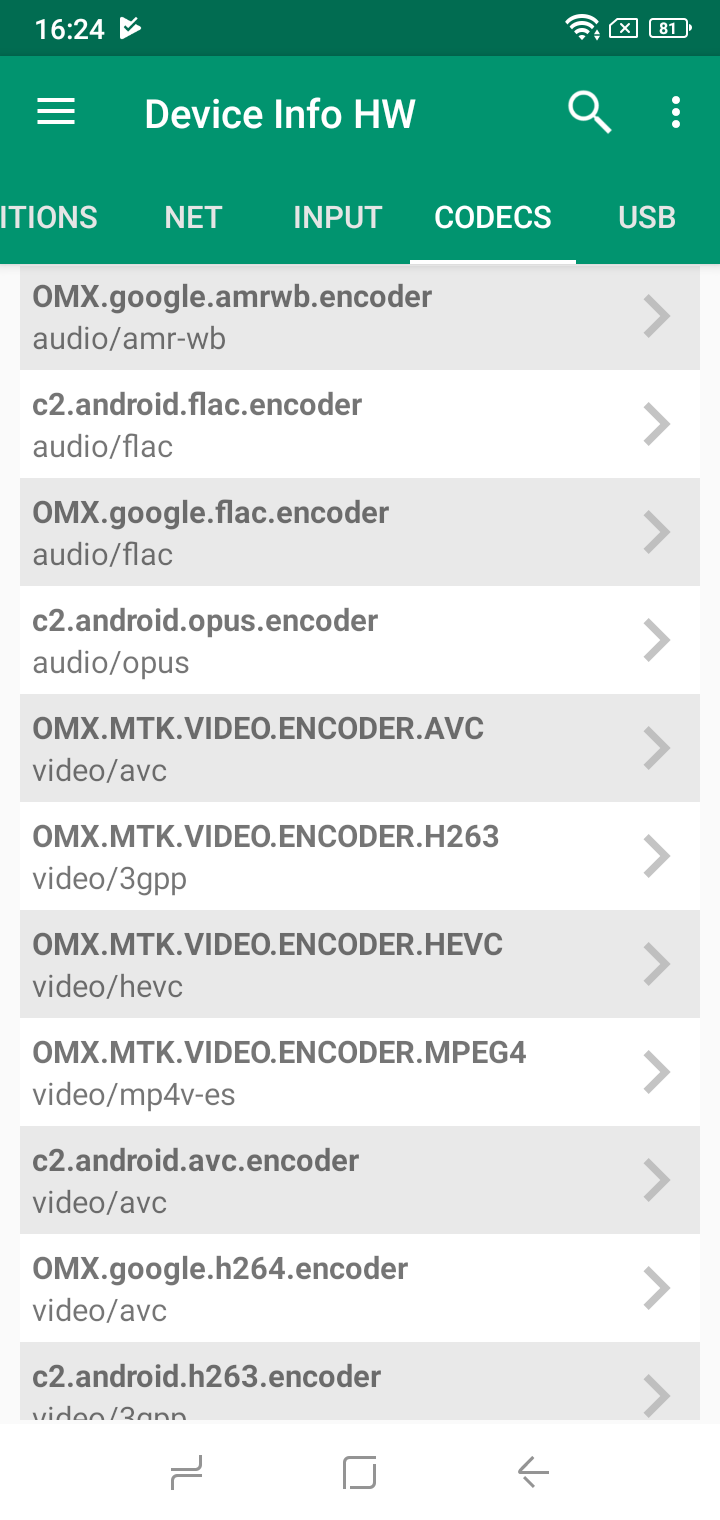Open recent apps from the navigation bar

[187, 1472]
